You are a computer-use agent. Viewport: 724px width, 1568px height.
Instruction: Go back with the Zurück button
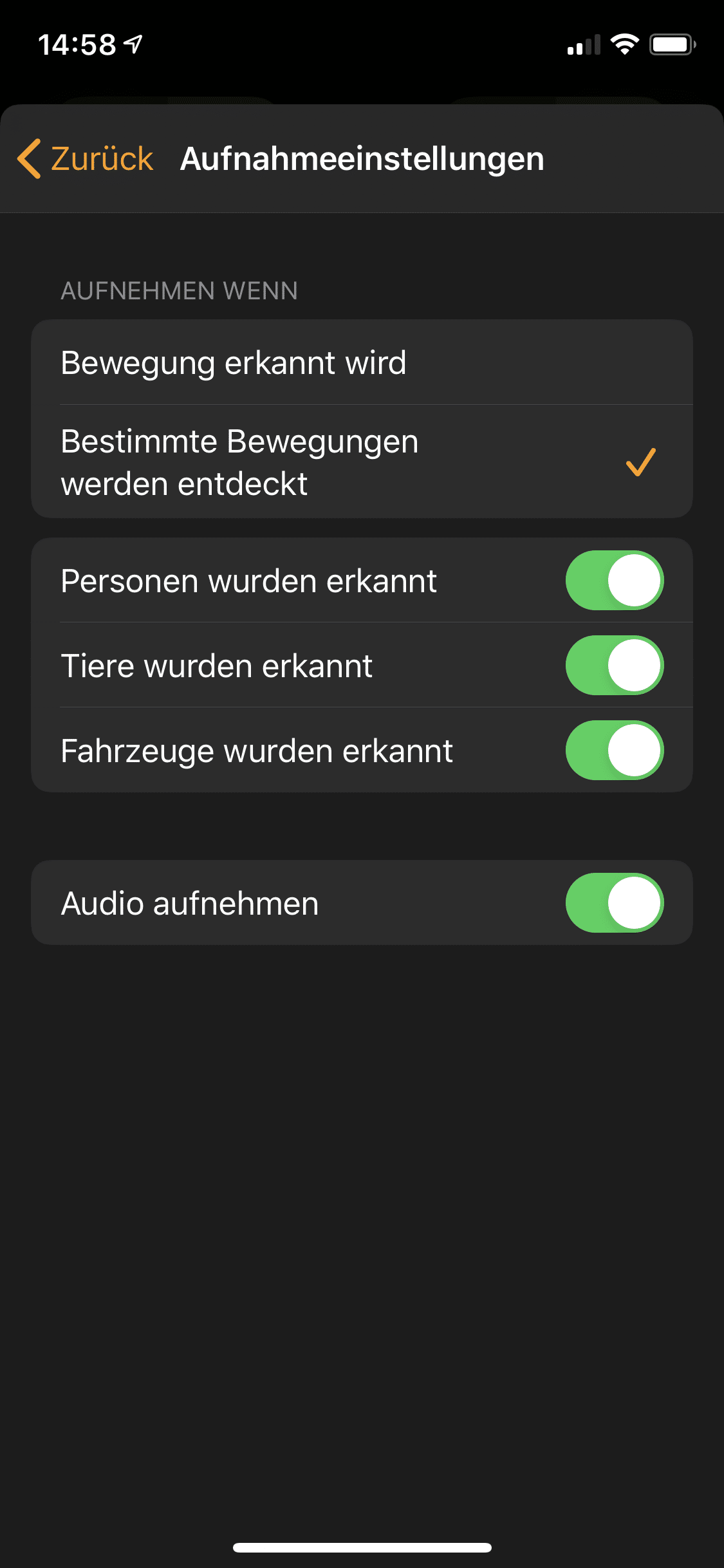[86, 158]
